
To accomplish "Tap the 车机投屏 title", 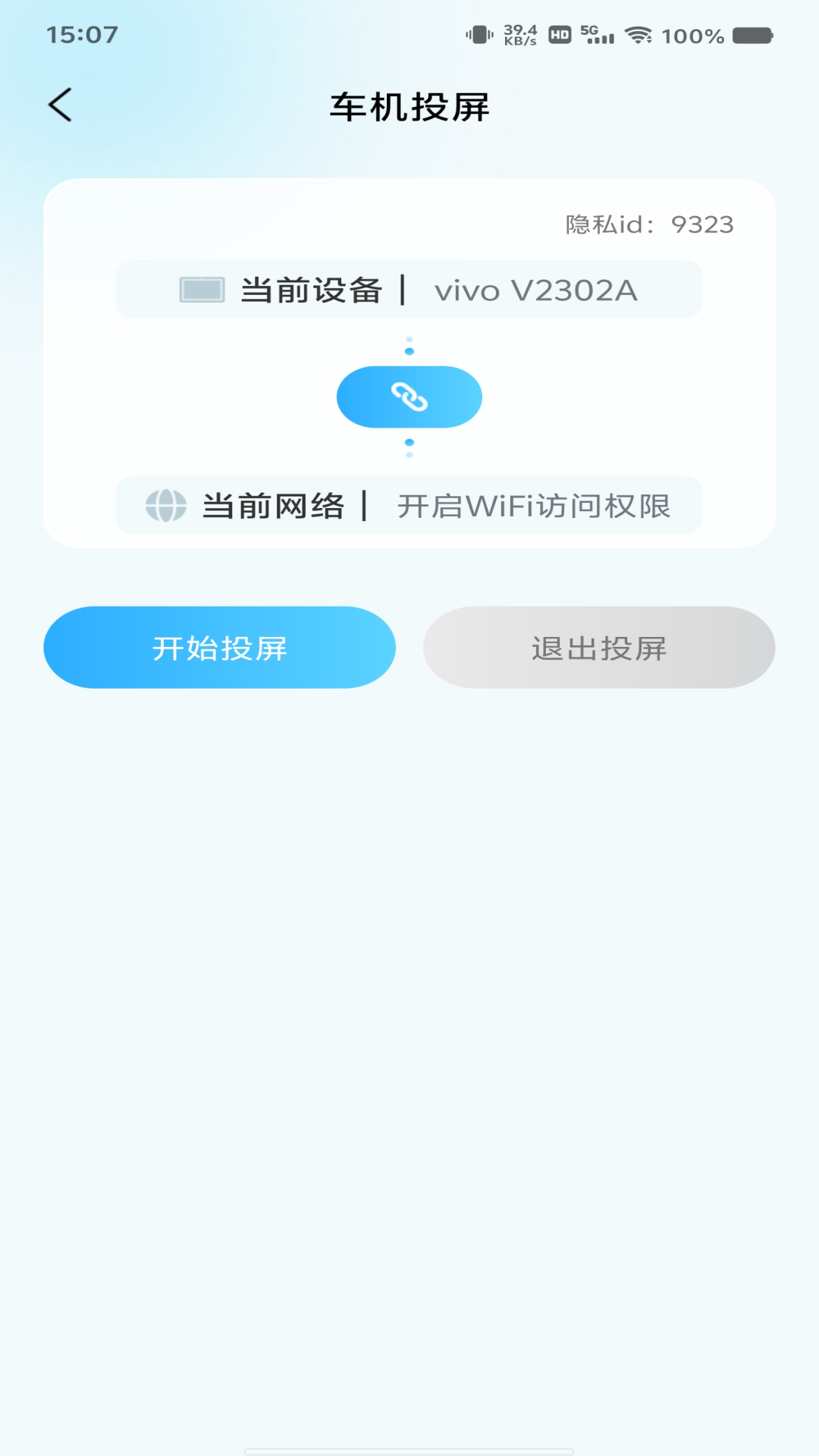I will pyautogui.click(x=409, y=106).
